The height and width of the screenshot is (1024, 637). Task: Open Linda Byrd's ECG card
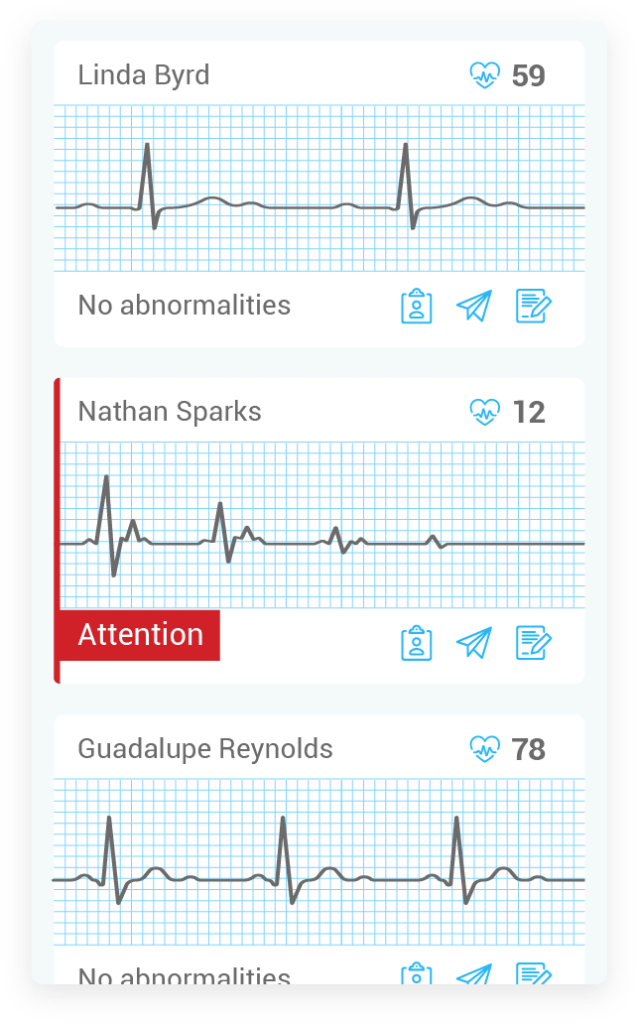click(x=318, y=190)
